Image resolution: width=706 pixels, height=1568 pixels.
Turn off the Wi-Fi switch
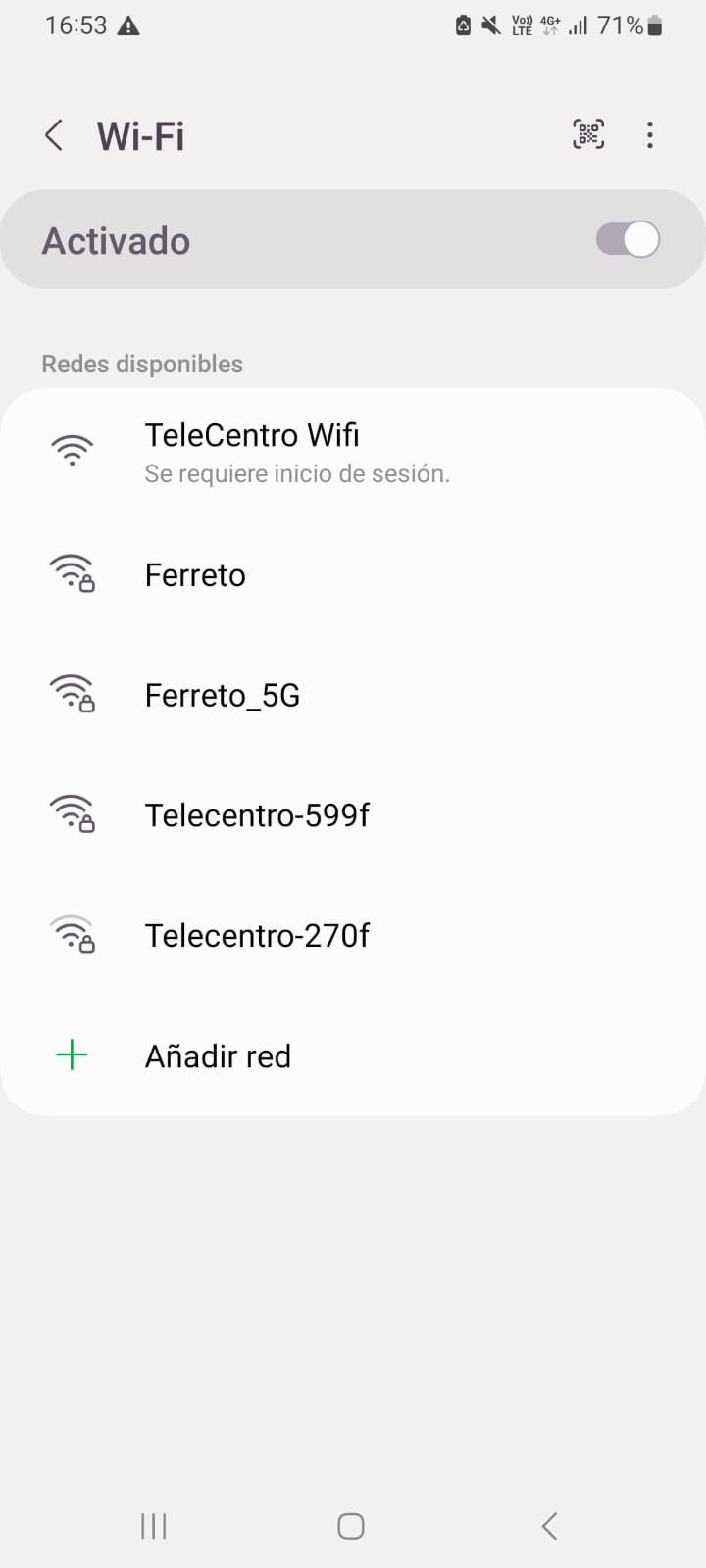(x=628, y=240)
